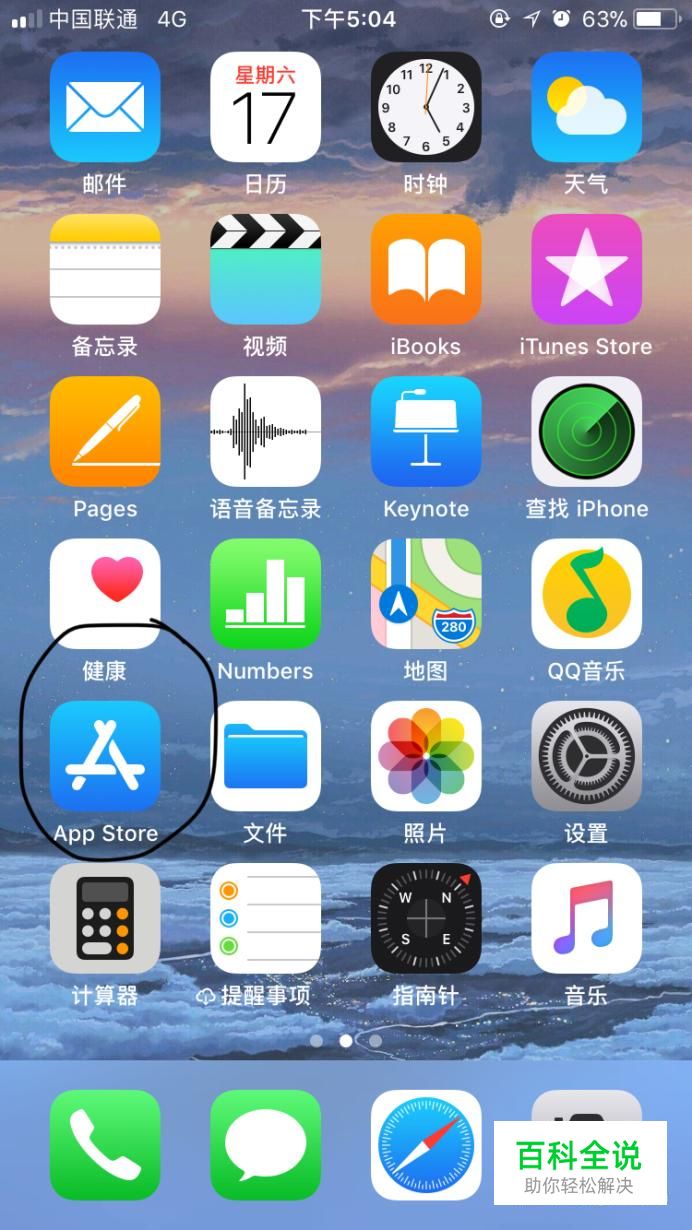Viewport: 692px width, 1230px height.
Task: Open iBooks
Action: (426, 269)
